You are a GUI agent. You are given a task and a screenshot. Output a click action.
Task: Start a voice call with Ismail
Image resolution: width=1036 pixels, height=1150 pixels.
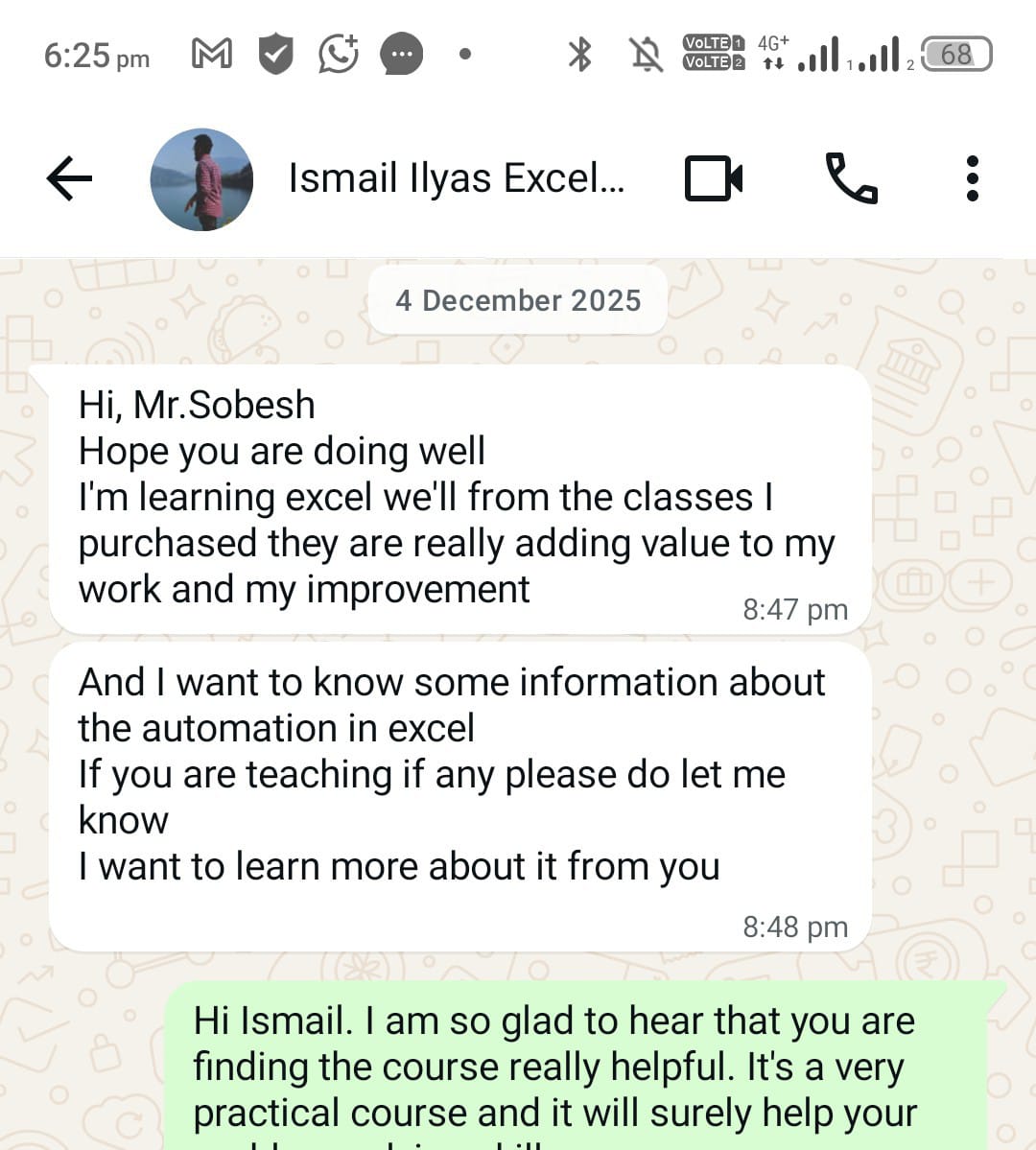[851, 178]
